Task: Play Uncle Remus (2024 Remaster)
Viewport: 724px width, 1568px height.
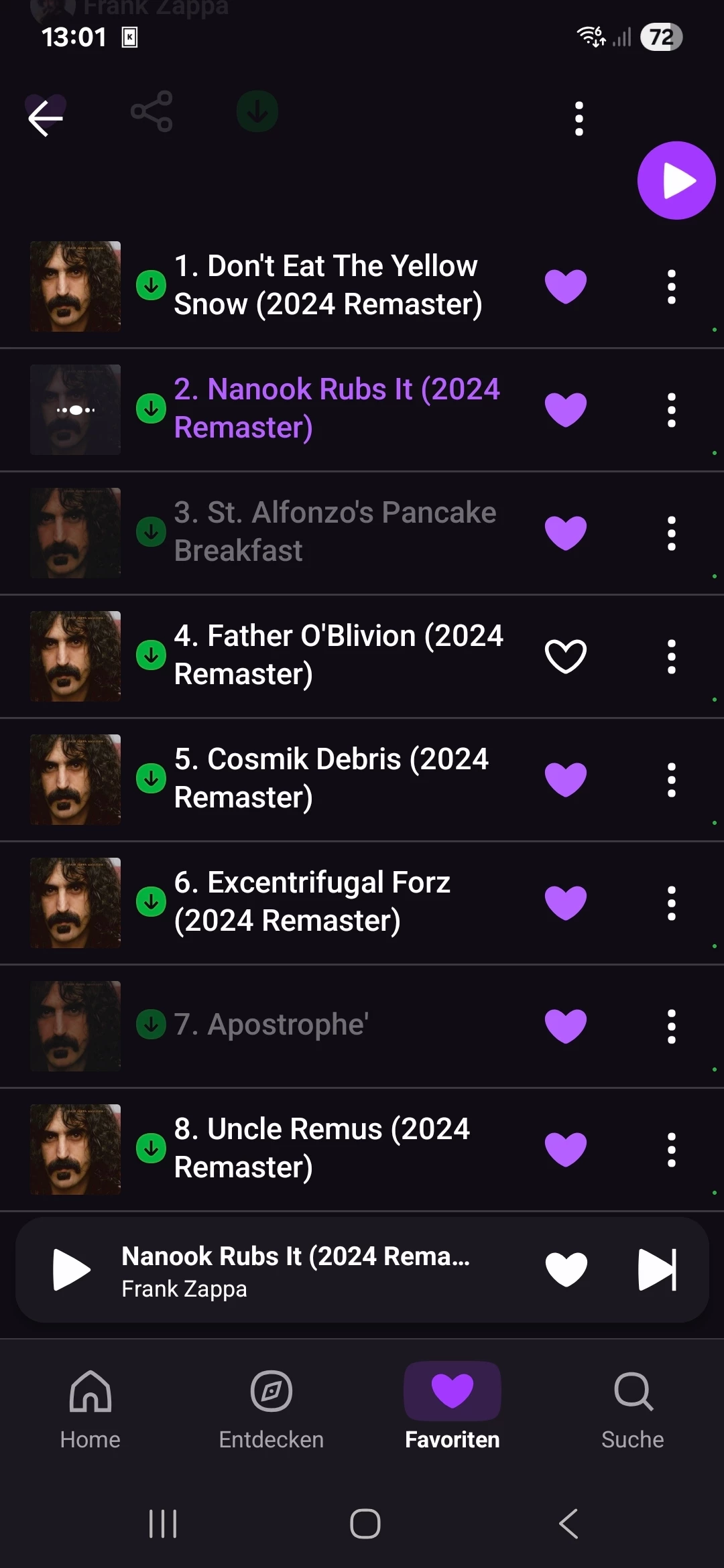Action: [322, 1149]
